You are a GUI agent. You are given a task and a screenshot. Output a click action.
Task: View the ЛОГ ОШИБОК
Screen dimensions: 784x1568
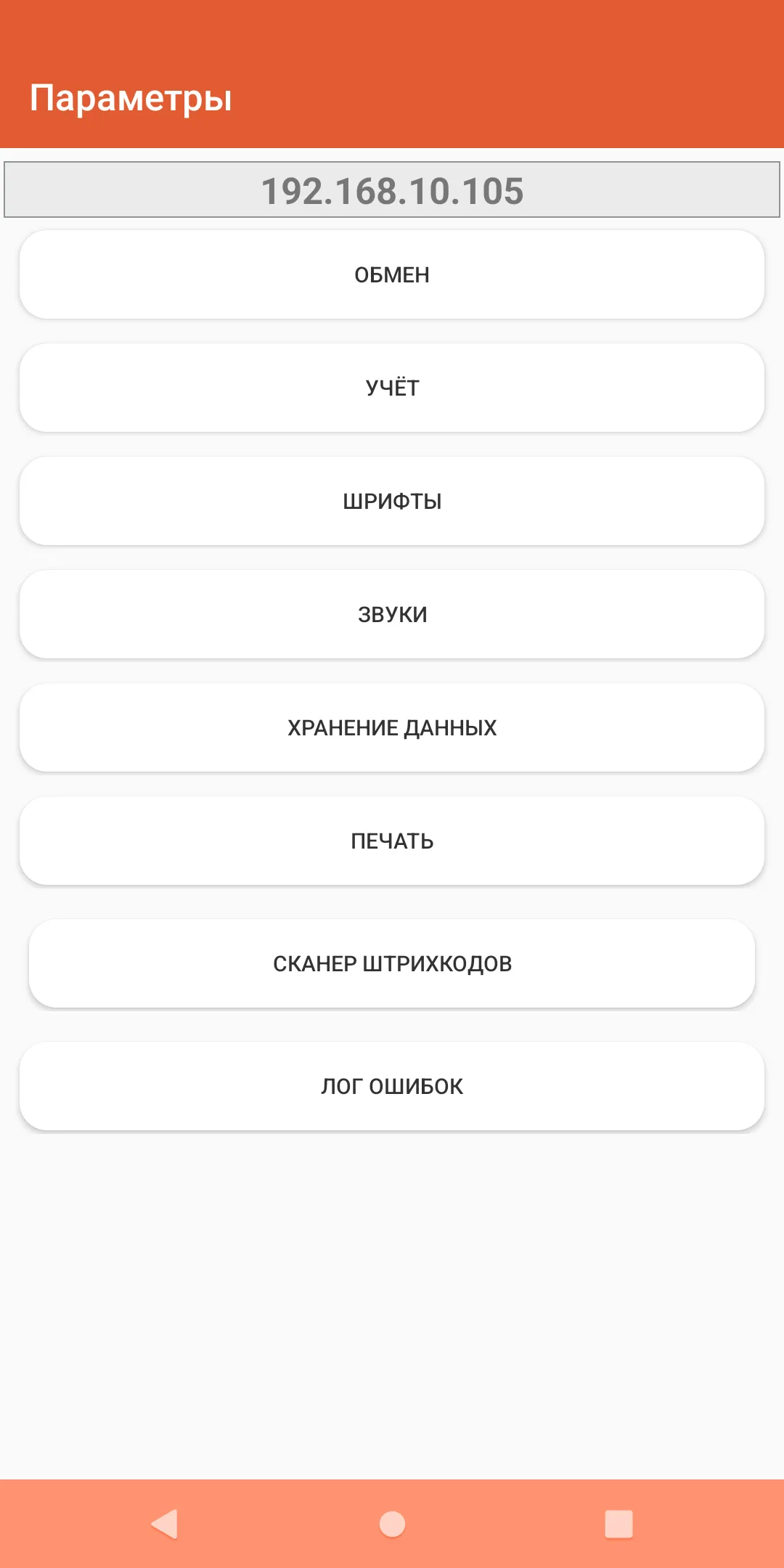point(392,1086)
